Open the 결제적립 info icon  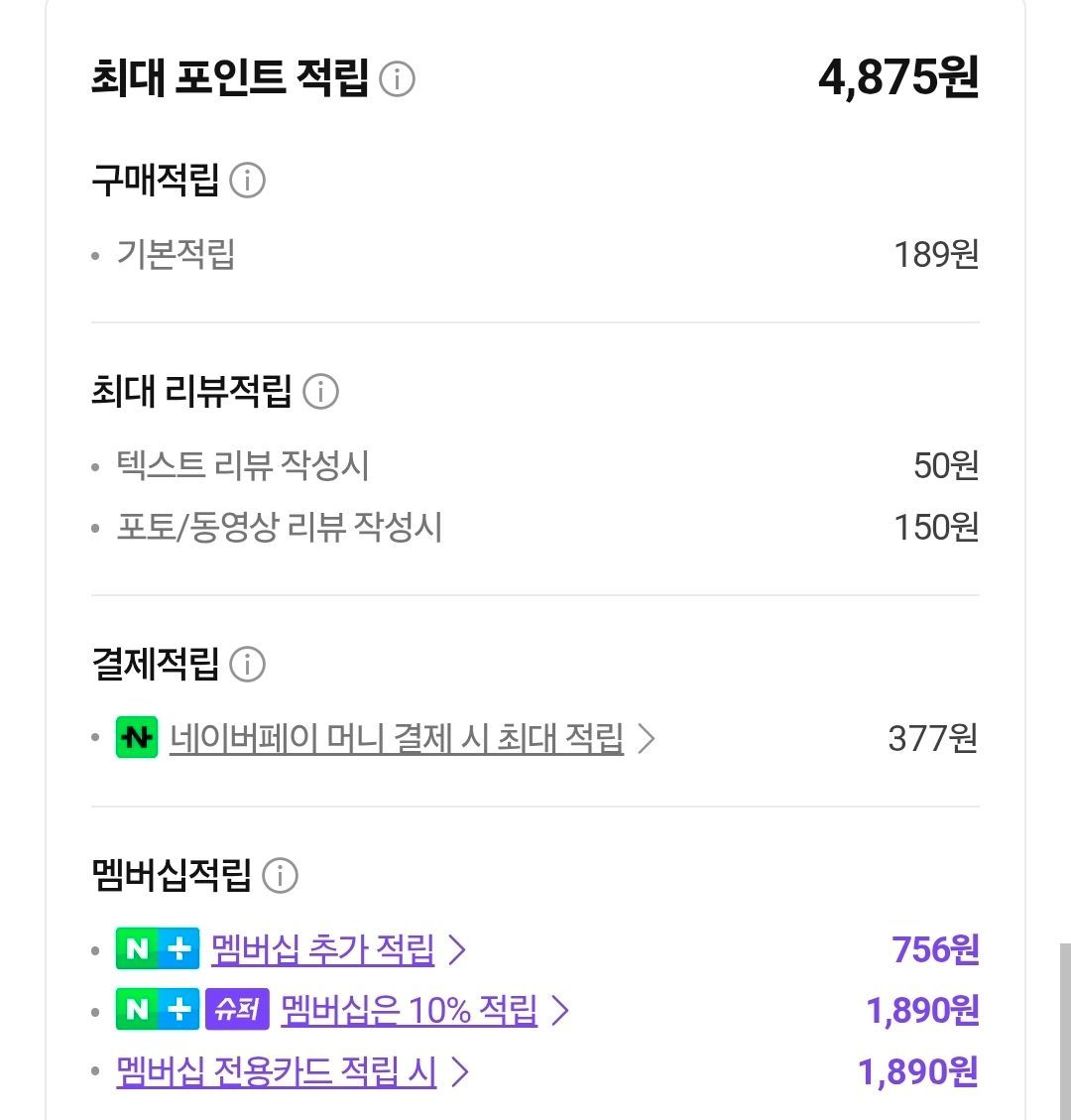coord(247,665)
